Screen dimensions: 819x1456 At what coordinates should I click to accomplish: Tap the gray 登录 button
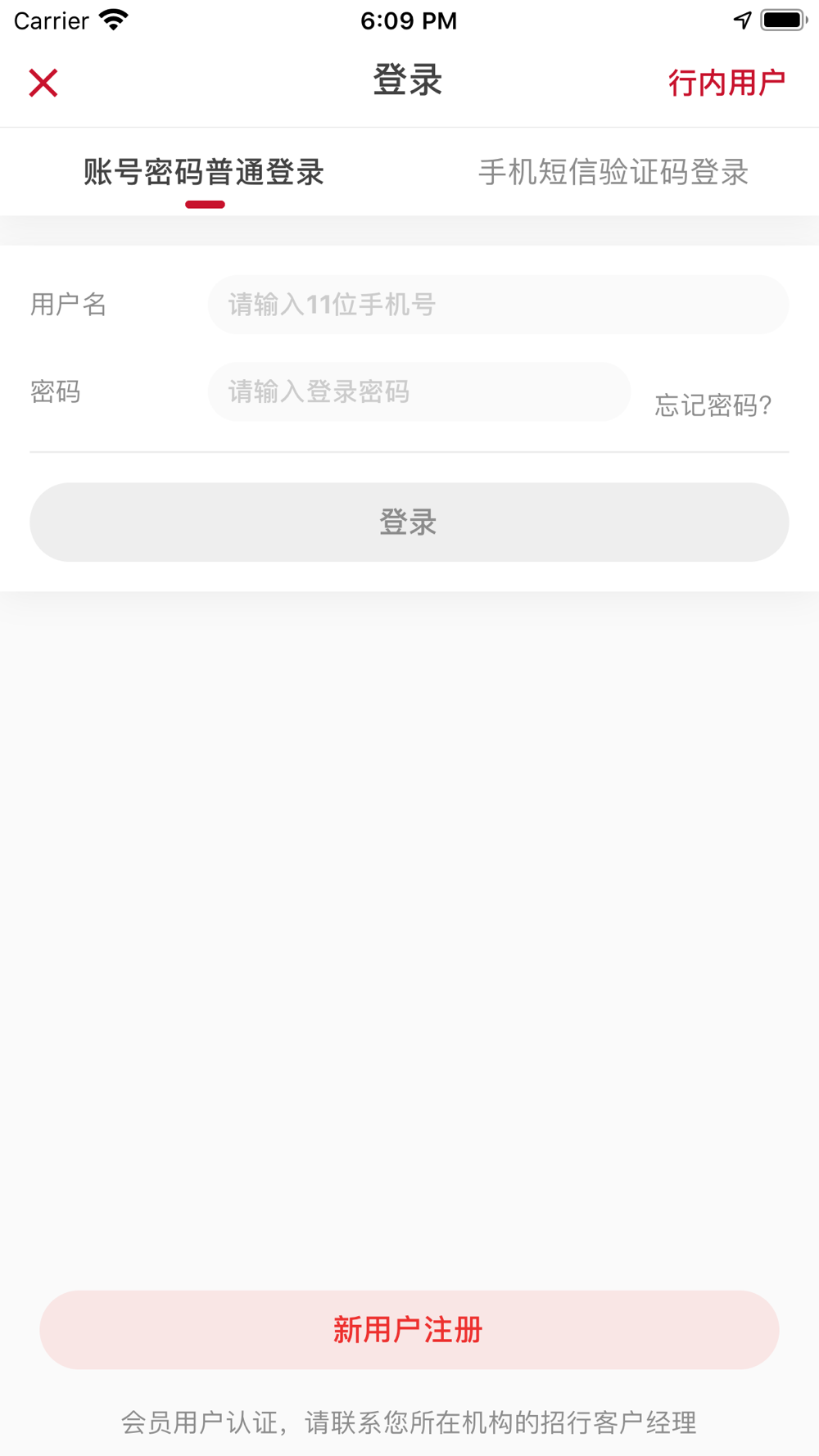tap(409, 522)
